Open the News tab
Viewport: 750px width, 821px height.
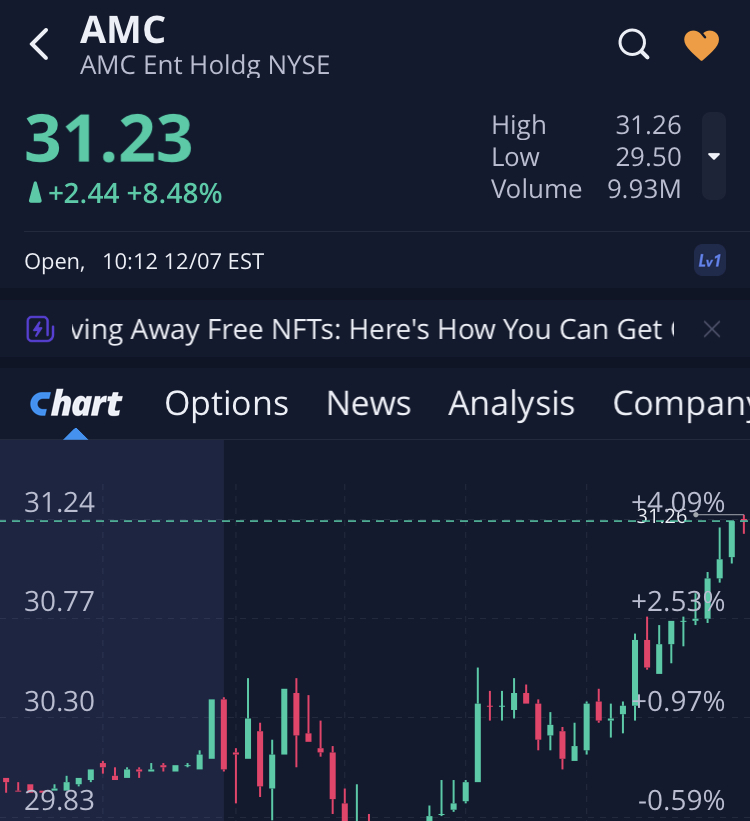[x=368, y=403]
